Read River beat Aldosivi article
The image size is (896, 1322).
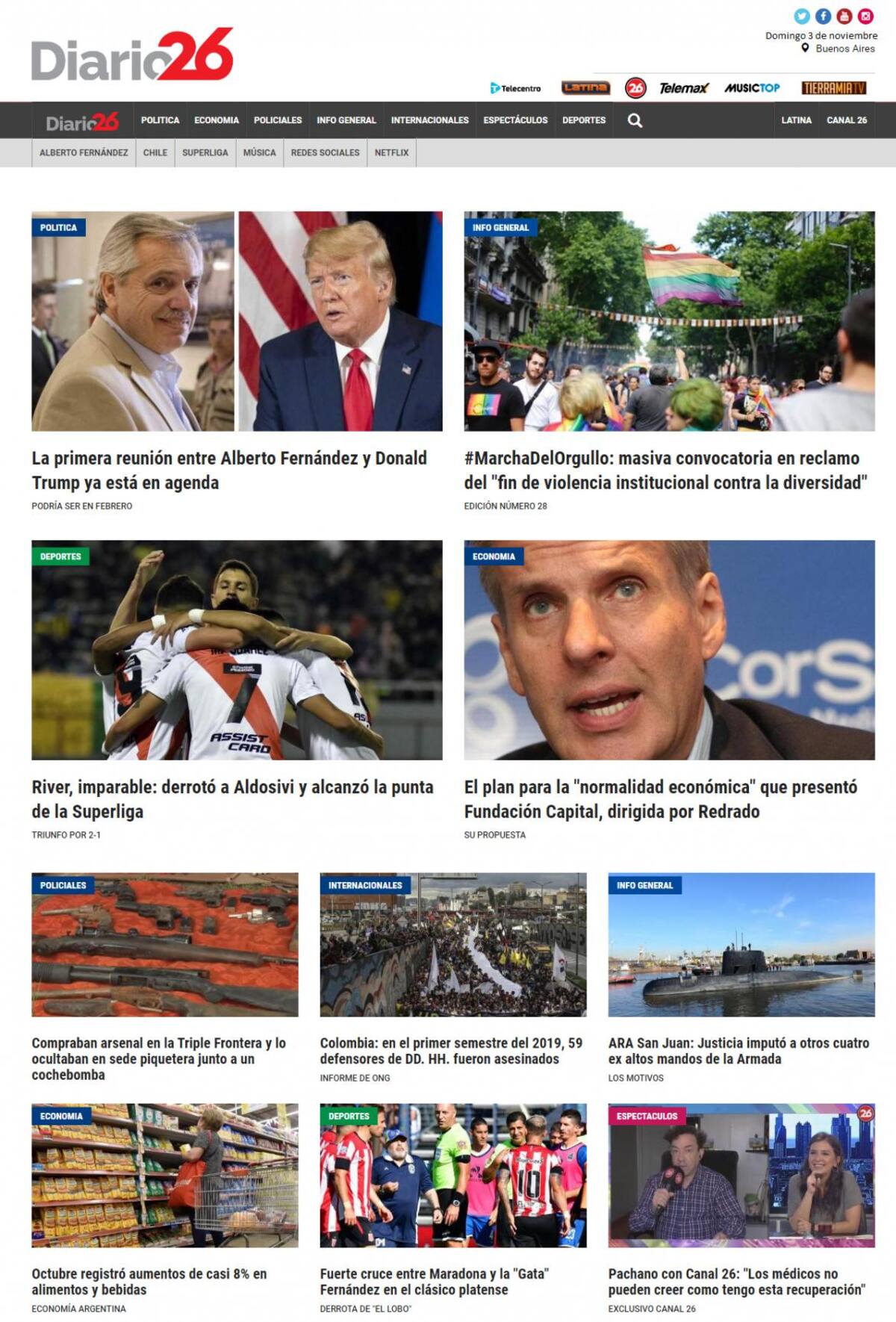[232, 798]
